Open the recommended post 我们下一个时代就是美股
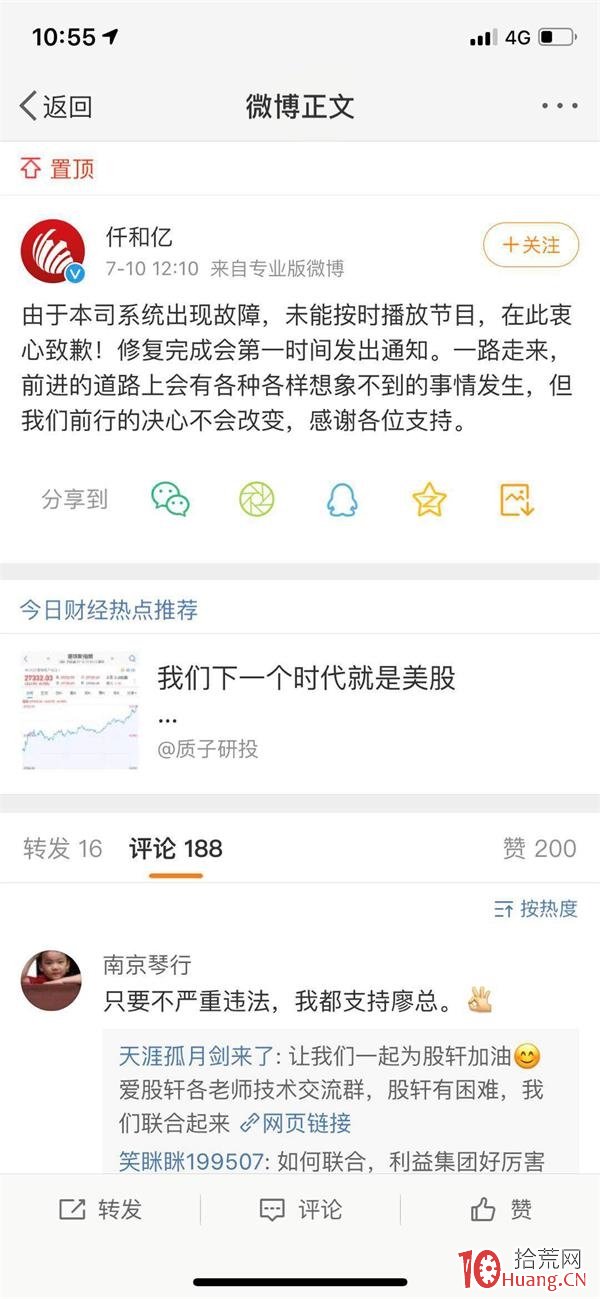 [300, 712]
